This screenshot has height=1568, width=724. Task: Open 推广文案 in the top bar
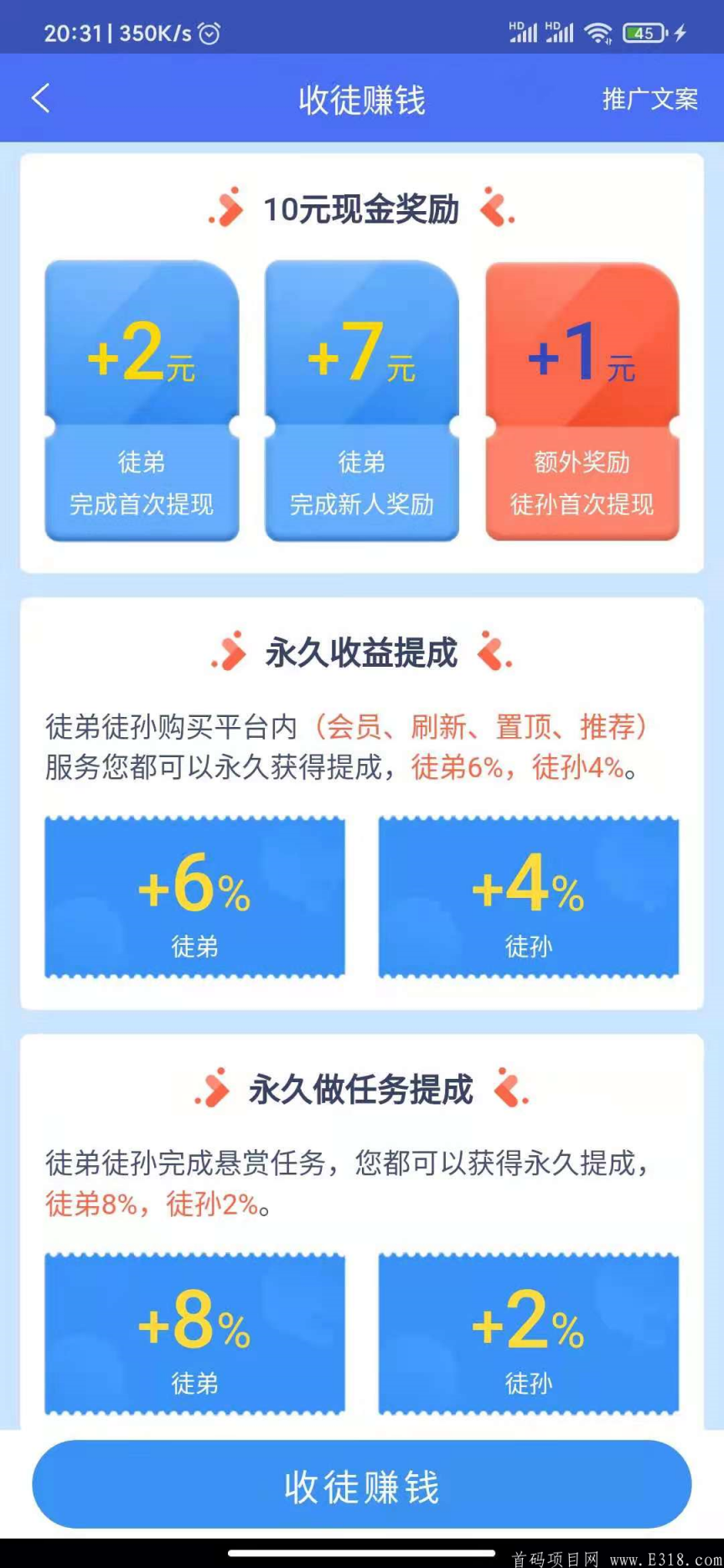tap(649, 99)
